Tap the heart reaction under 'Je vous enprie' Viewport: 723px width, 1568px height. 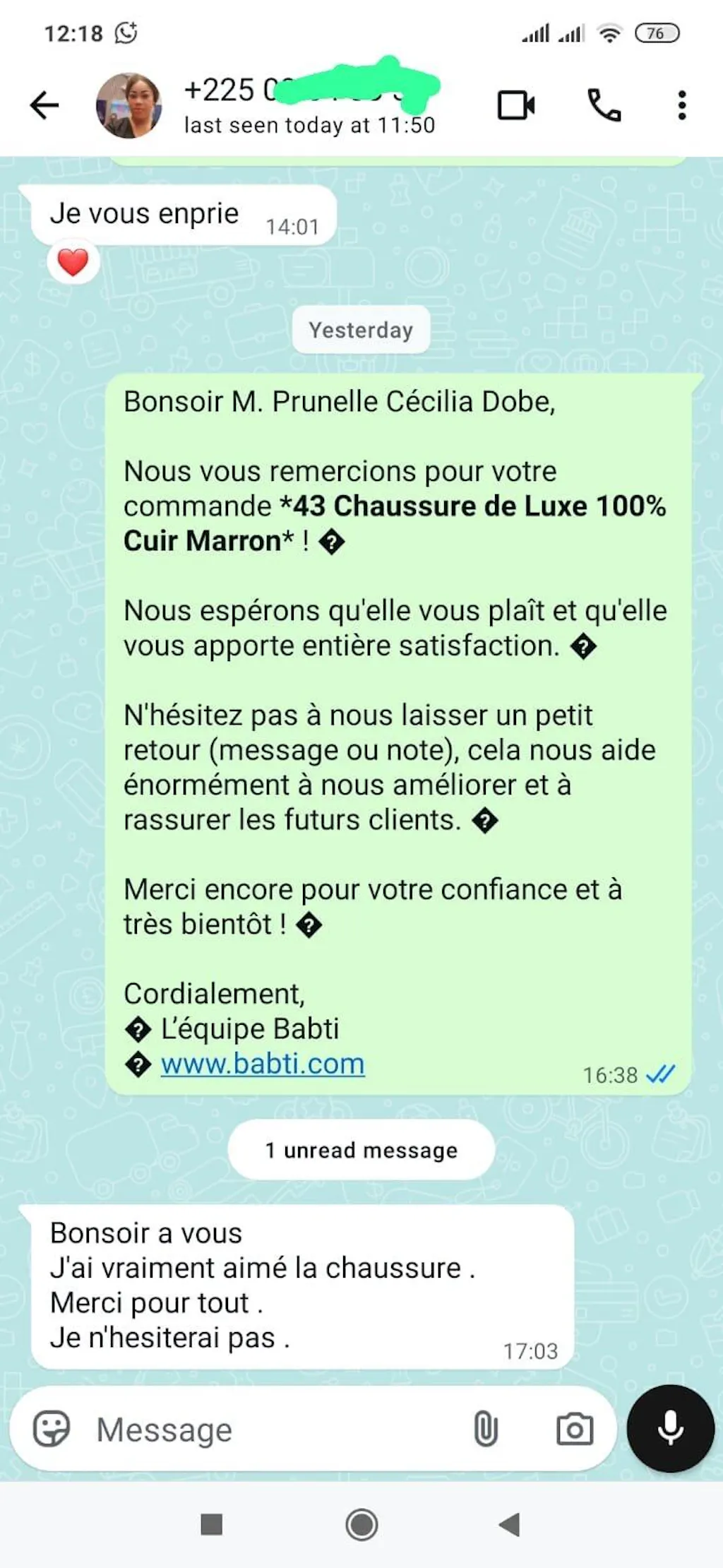73,263
